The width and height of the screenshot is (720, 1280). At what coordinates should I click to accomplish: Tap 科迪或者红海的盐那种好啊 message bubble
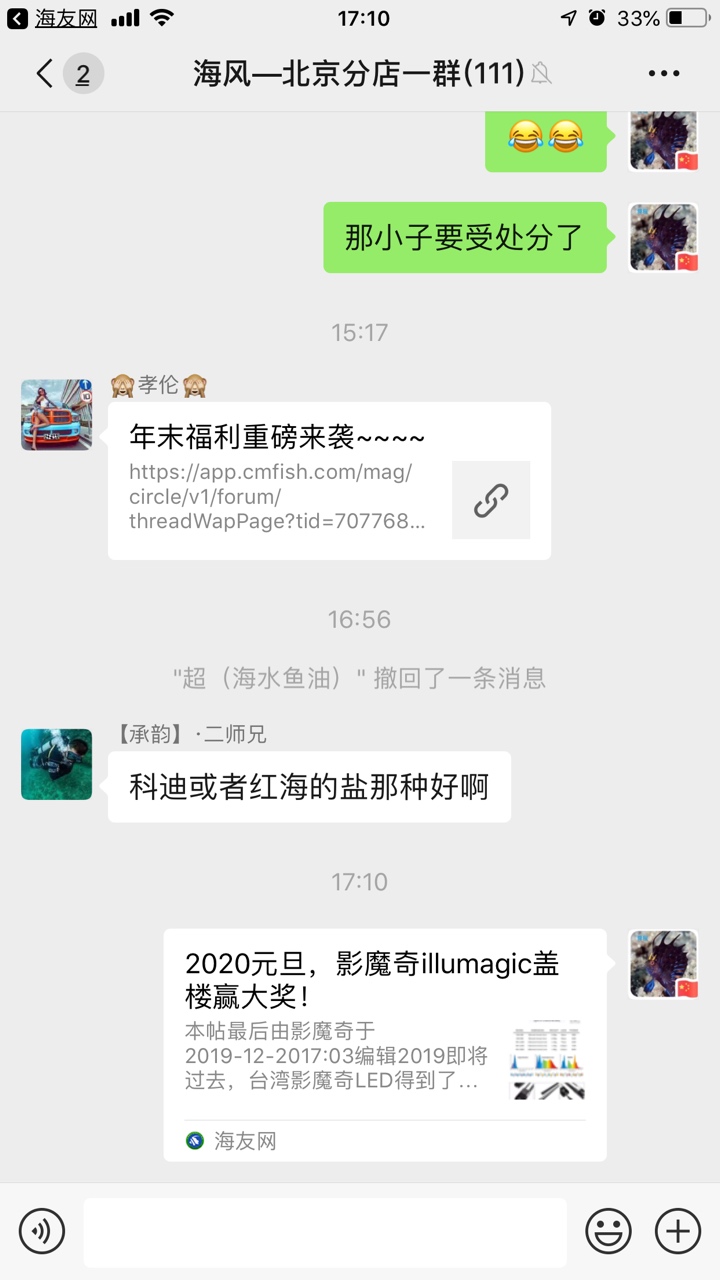[309, 787]
